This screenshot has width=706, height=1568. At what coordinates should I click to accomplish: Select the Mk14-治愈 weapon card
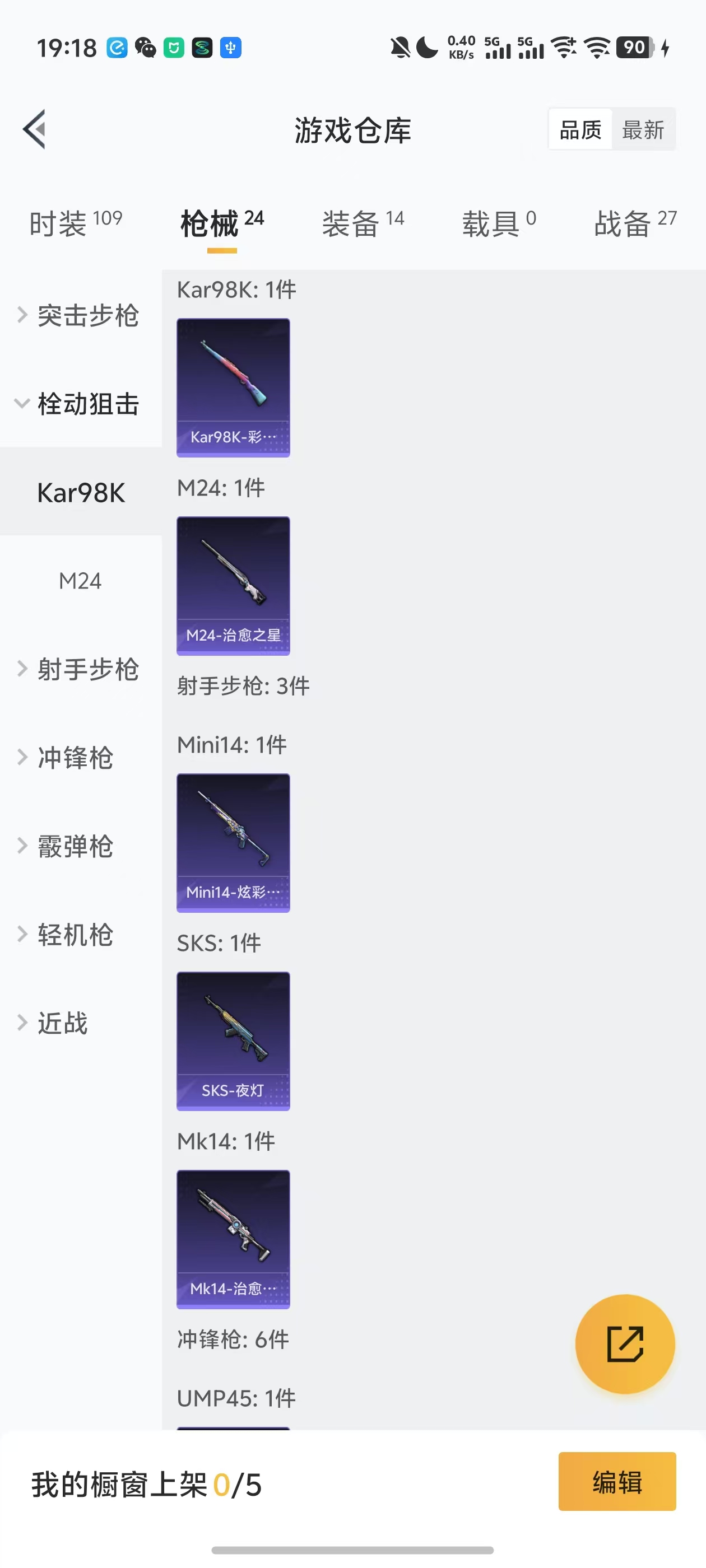pos(233,1239)
